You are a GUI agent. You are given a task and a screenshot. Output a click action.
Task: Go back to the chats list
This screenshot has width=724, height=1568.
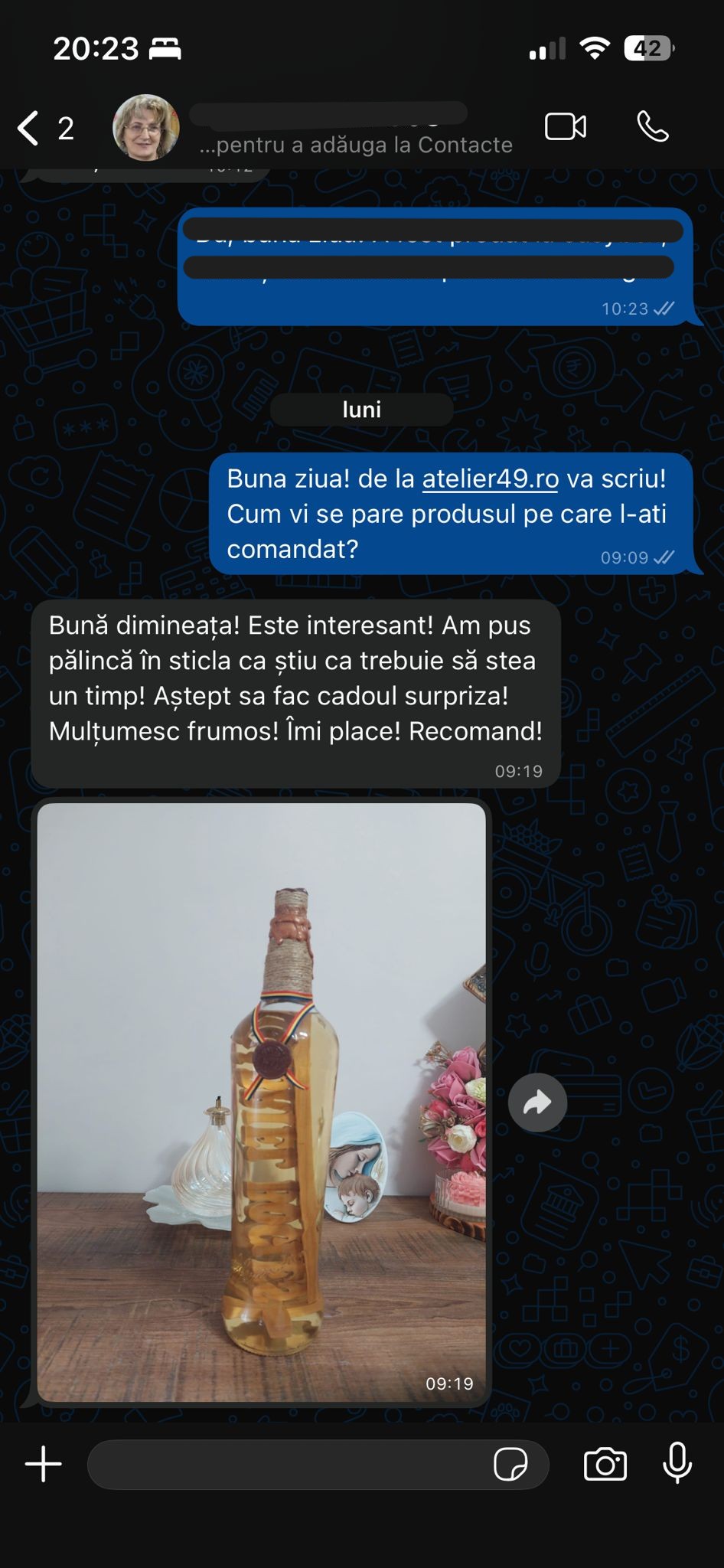pyautogui.click(x=31, y=128)
